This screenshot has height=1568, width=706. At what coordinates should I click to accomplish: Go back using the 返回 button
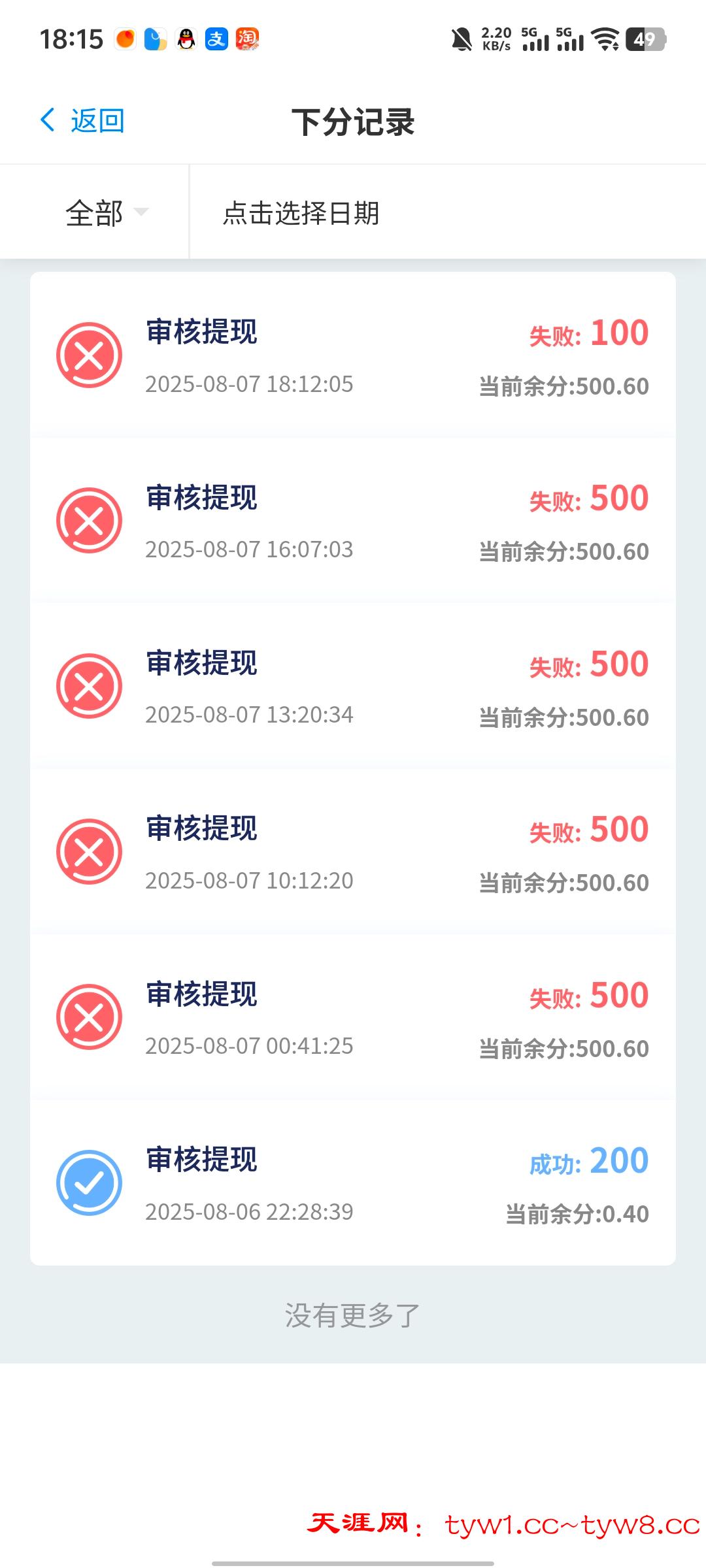click(83, 121)
